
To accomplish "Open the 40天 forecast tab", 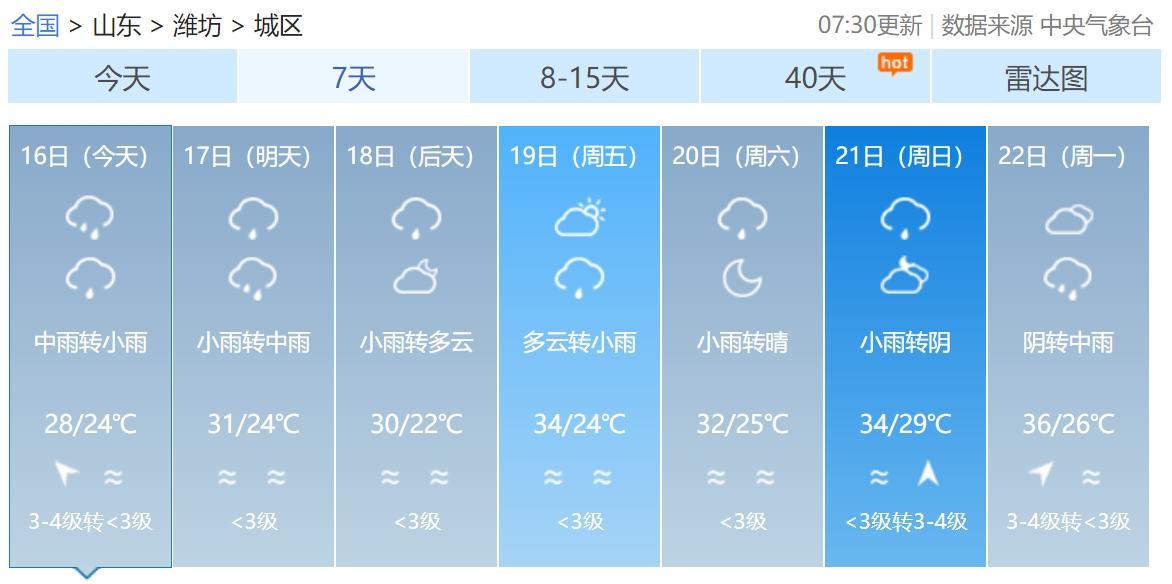I will [815, 77].
